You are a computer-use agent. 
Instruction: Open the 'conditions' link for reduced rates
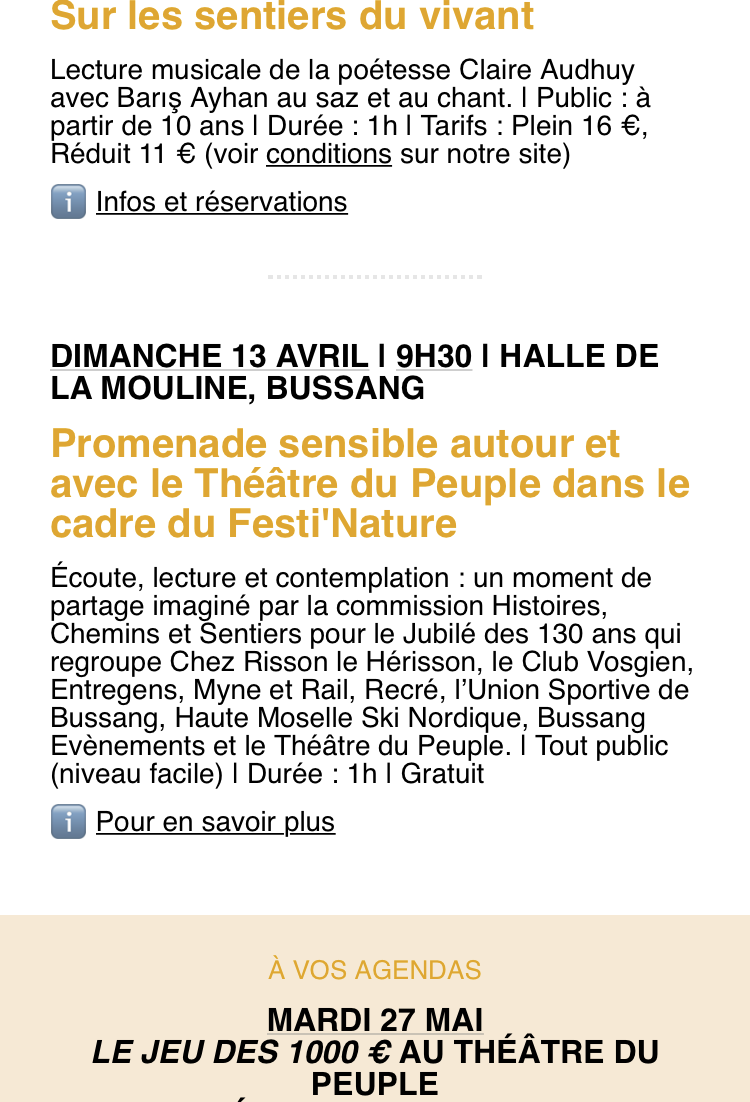(x=328, y=154)
